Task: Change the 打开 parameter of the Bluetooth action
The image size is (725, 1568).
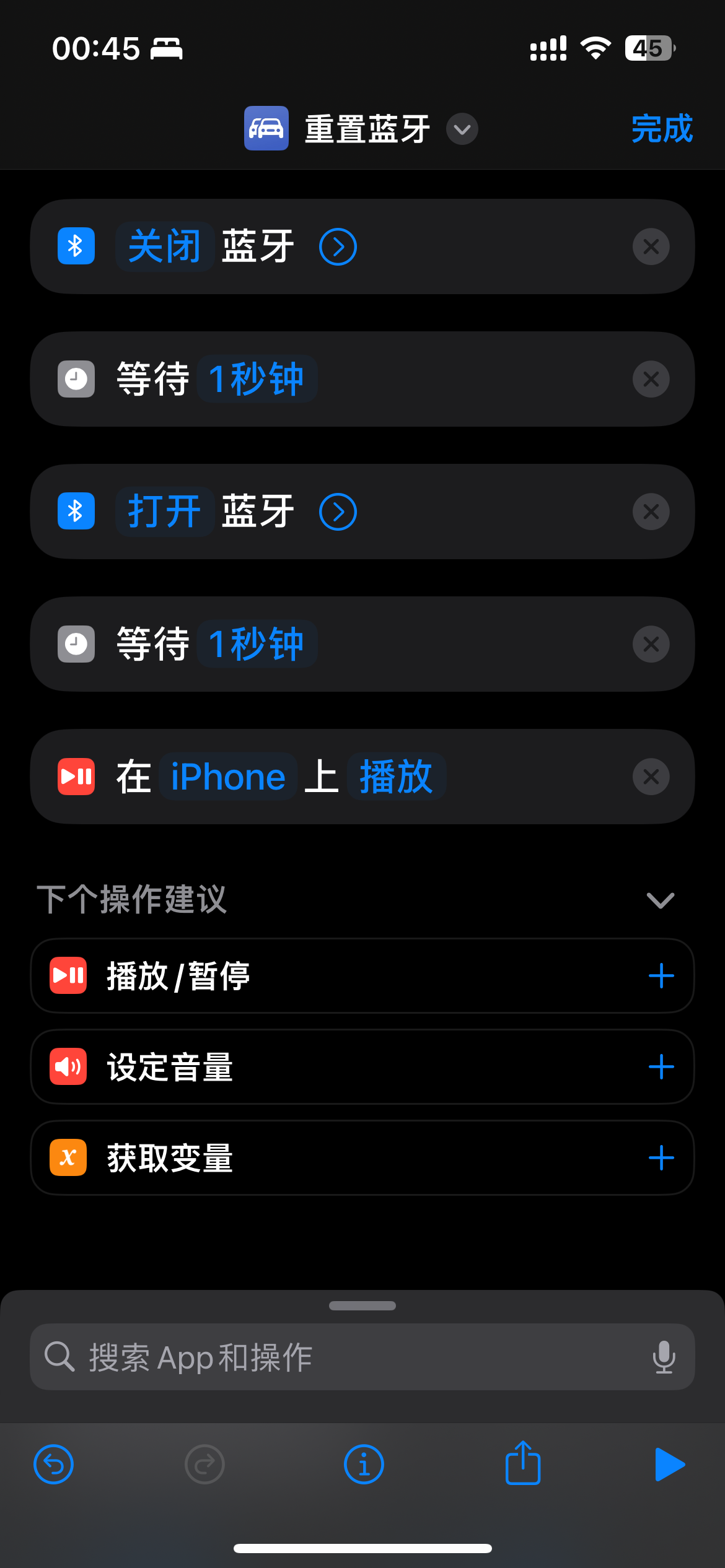Action: 164,512
